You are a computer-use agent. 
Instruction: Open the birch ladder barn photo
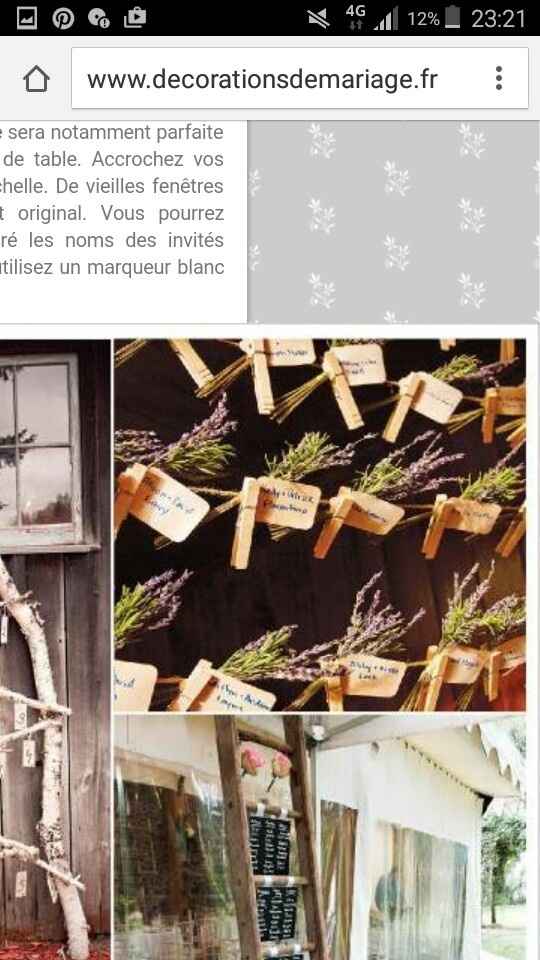[55, 650]
